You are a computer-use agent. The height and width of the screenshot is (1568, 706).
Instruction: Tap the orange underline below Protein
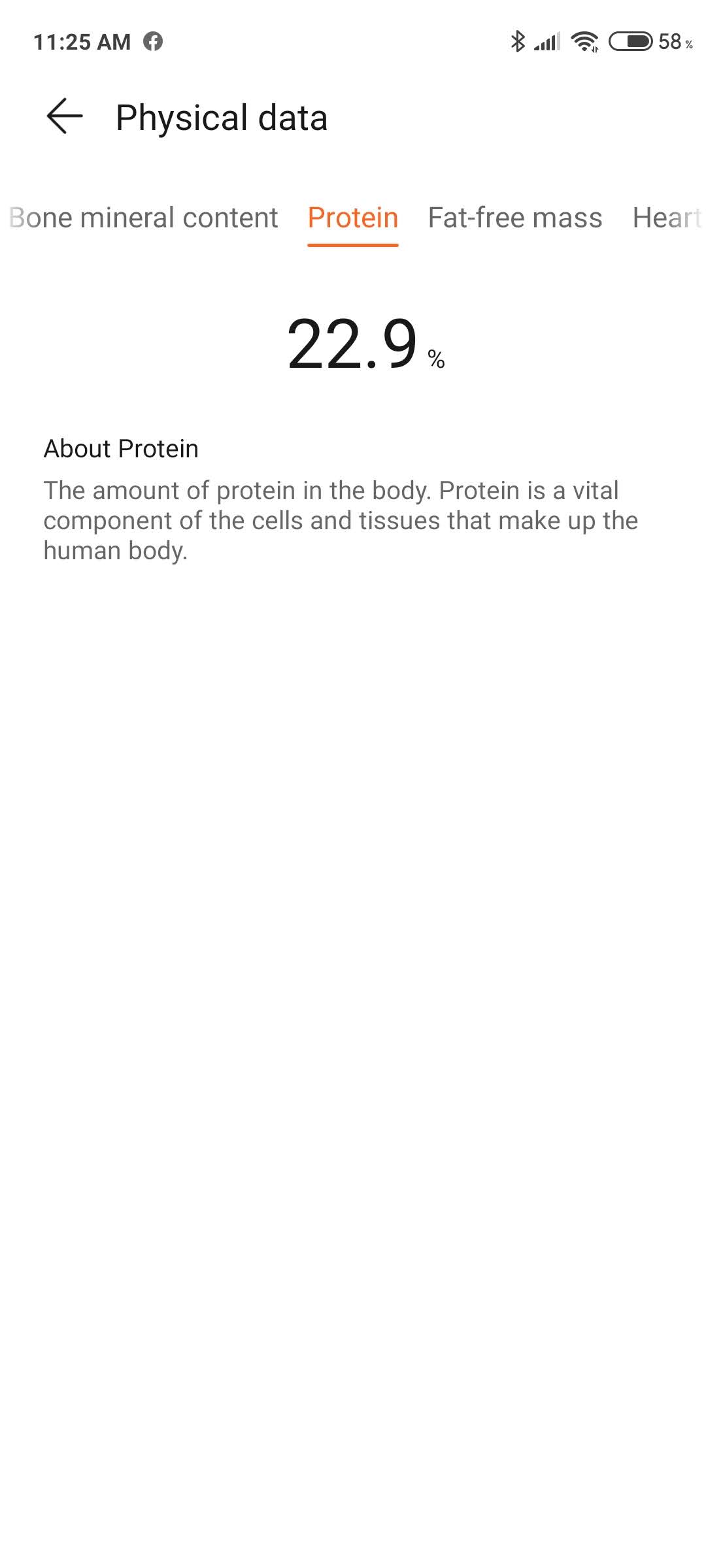coord(352,246)
